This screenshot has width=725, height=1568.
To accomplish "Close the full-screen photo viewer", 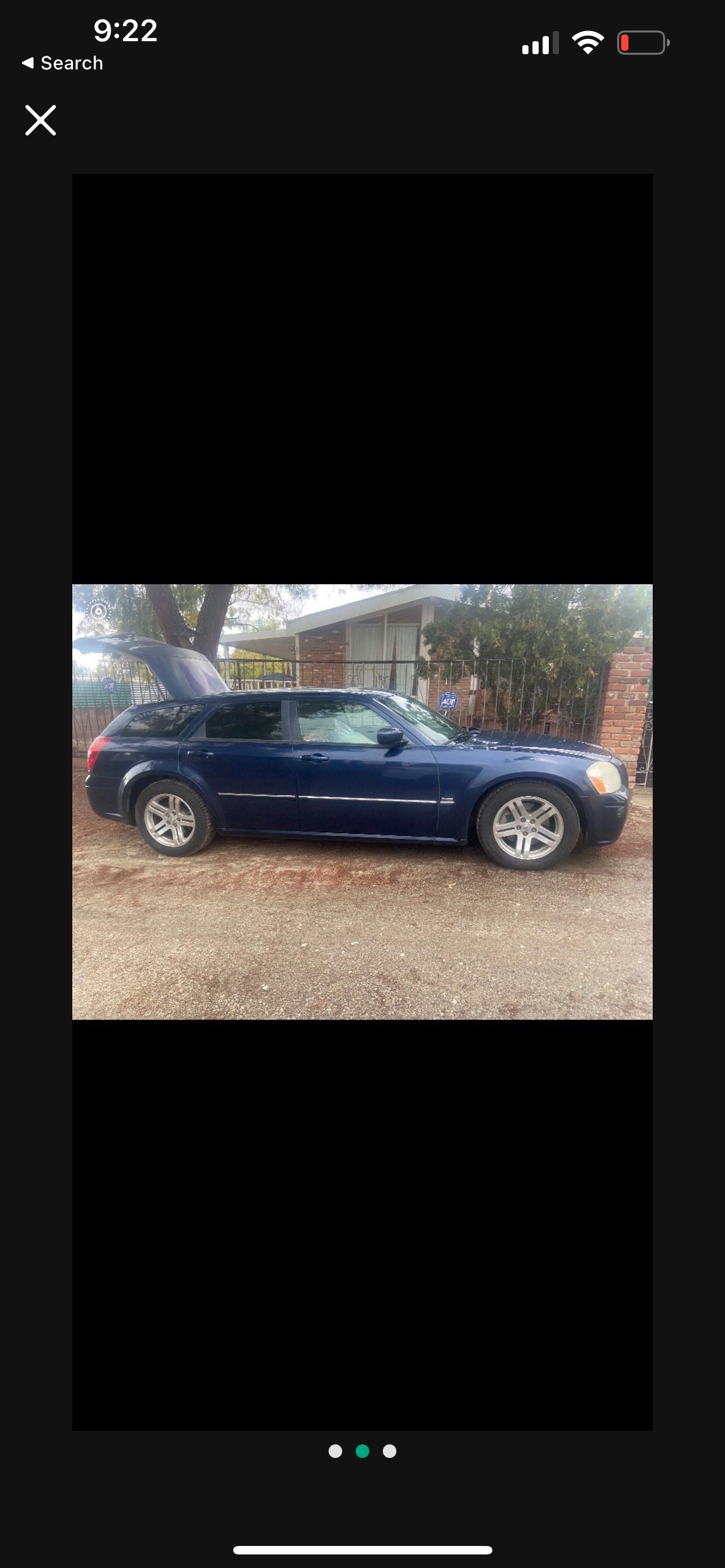I will [x=41, y=120].
